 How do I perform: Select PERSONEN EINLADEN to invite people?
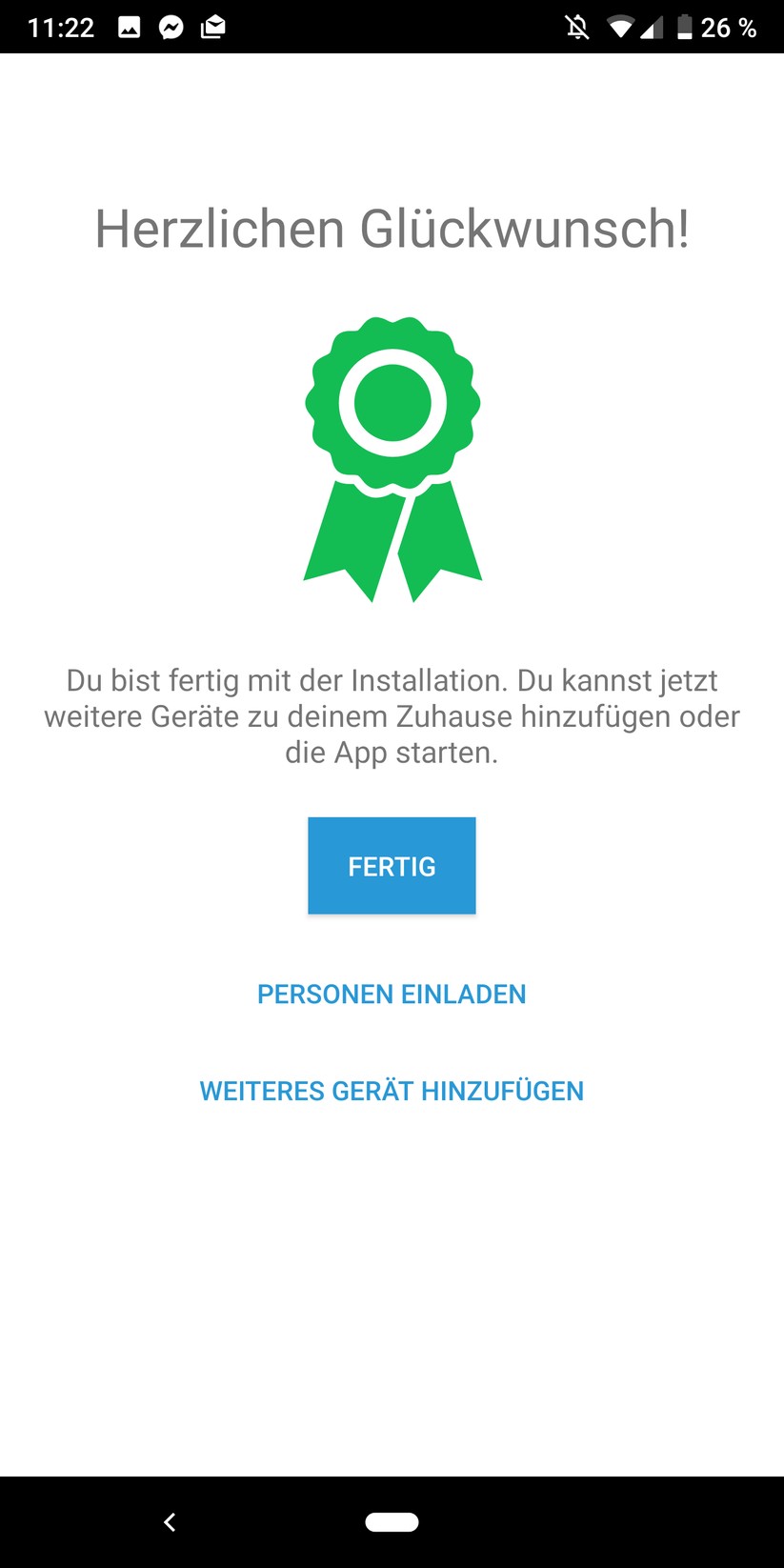coord(392,994)
